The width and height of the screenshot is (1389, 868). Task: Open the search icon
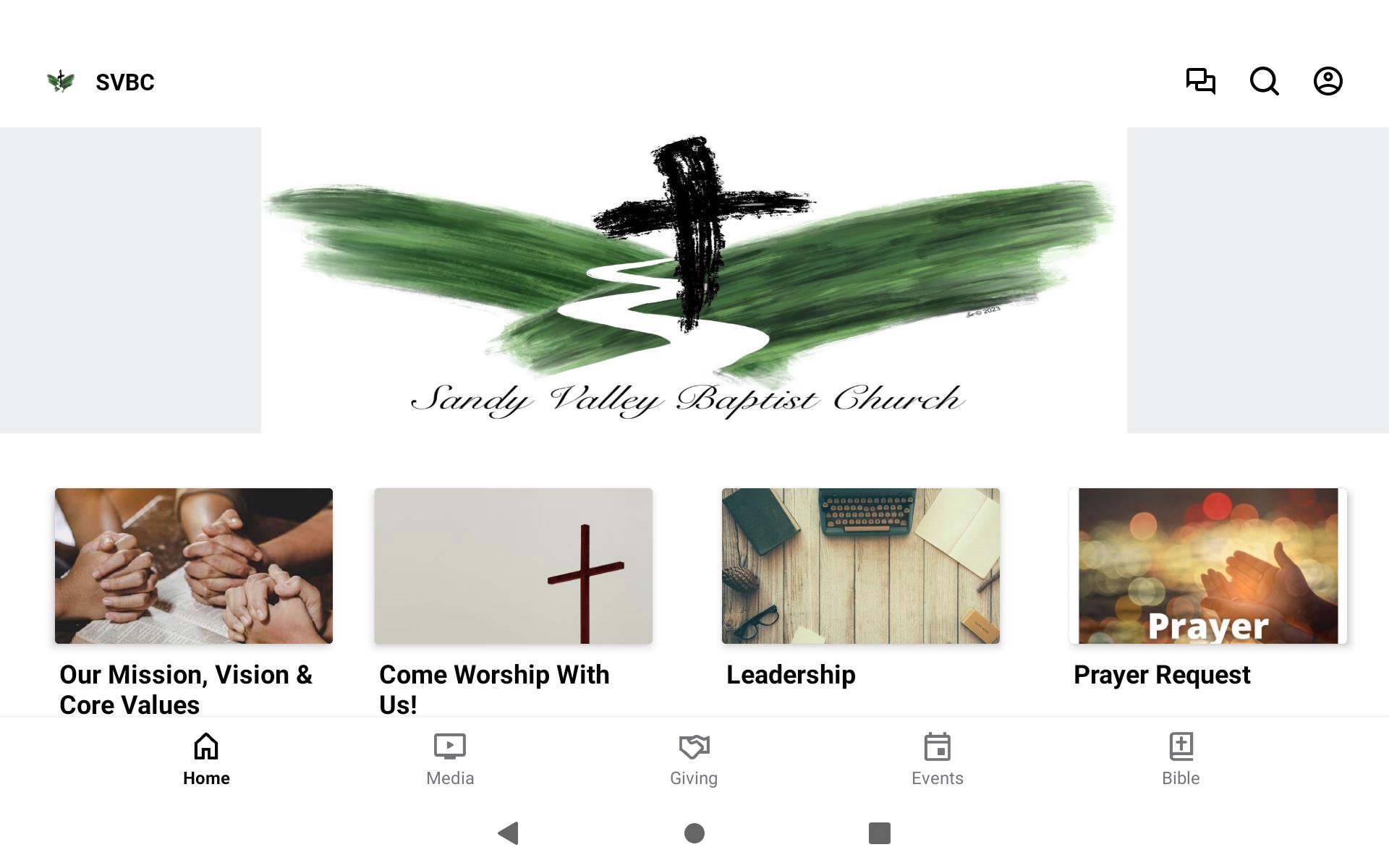1264,81
